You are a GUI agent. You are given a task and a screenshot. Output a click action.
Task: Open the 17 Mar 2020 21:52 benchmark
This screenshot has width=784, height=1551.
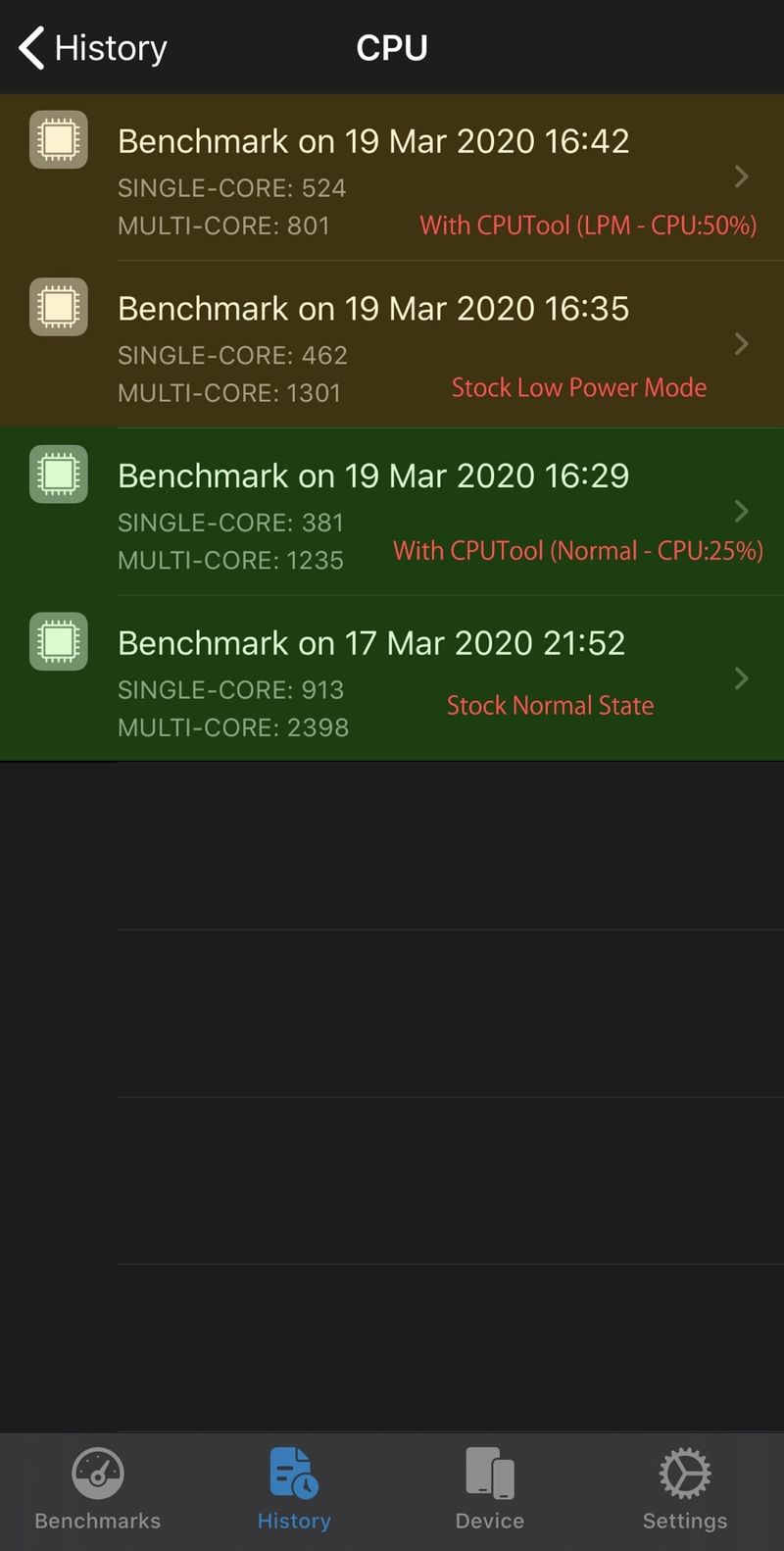392,678
